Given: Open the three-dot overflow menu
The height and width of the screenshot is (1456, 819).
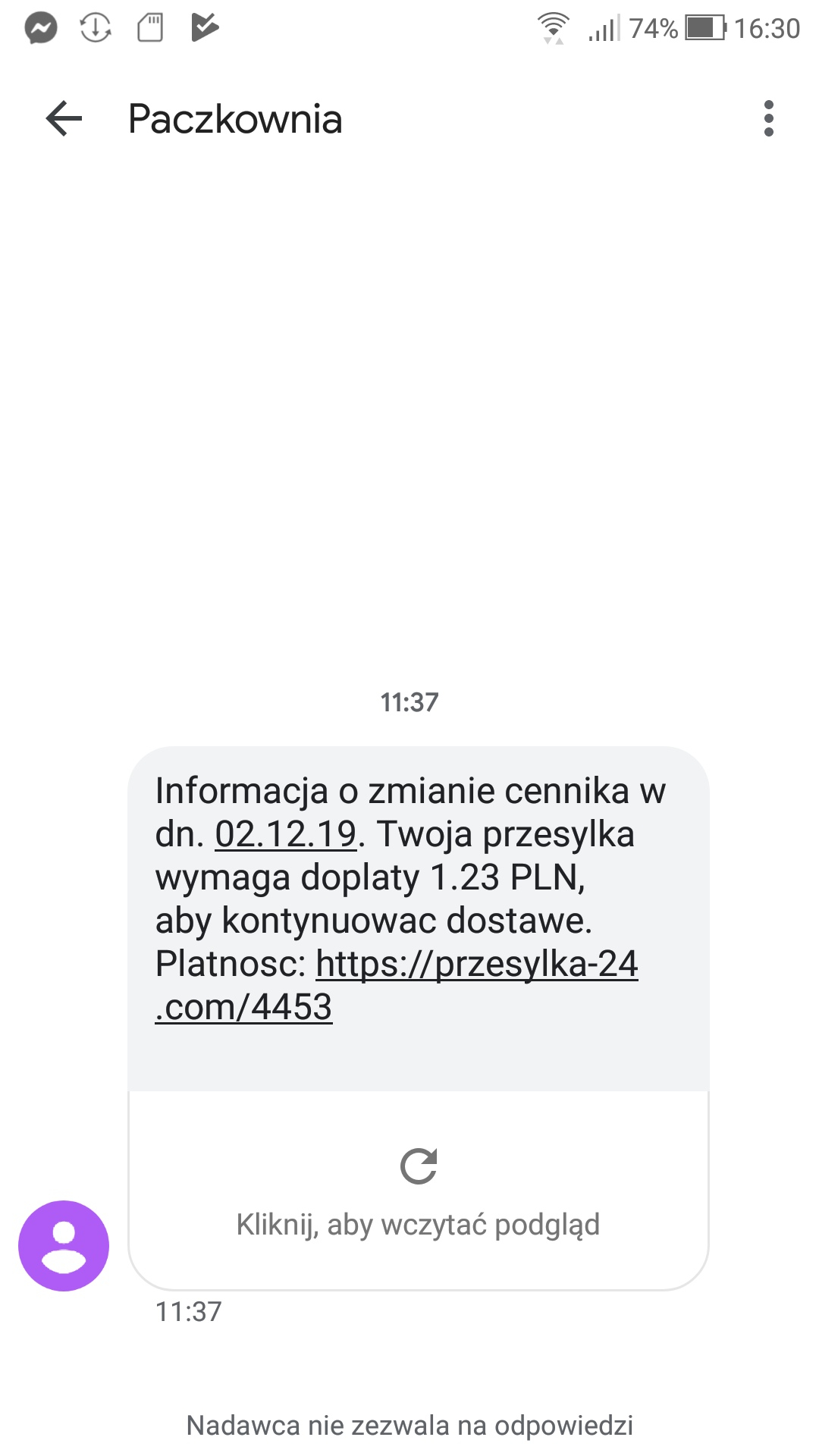Looking at the screenshot, I should tap(768, 119).
